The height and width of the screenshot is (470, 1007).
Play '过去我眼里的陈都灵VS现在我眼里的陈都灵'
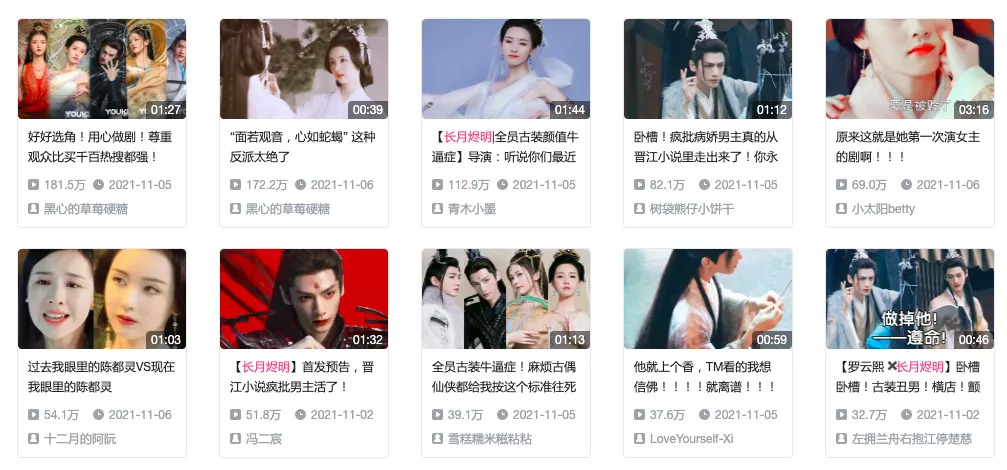[x=102, y=299]
